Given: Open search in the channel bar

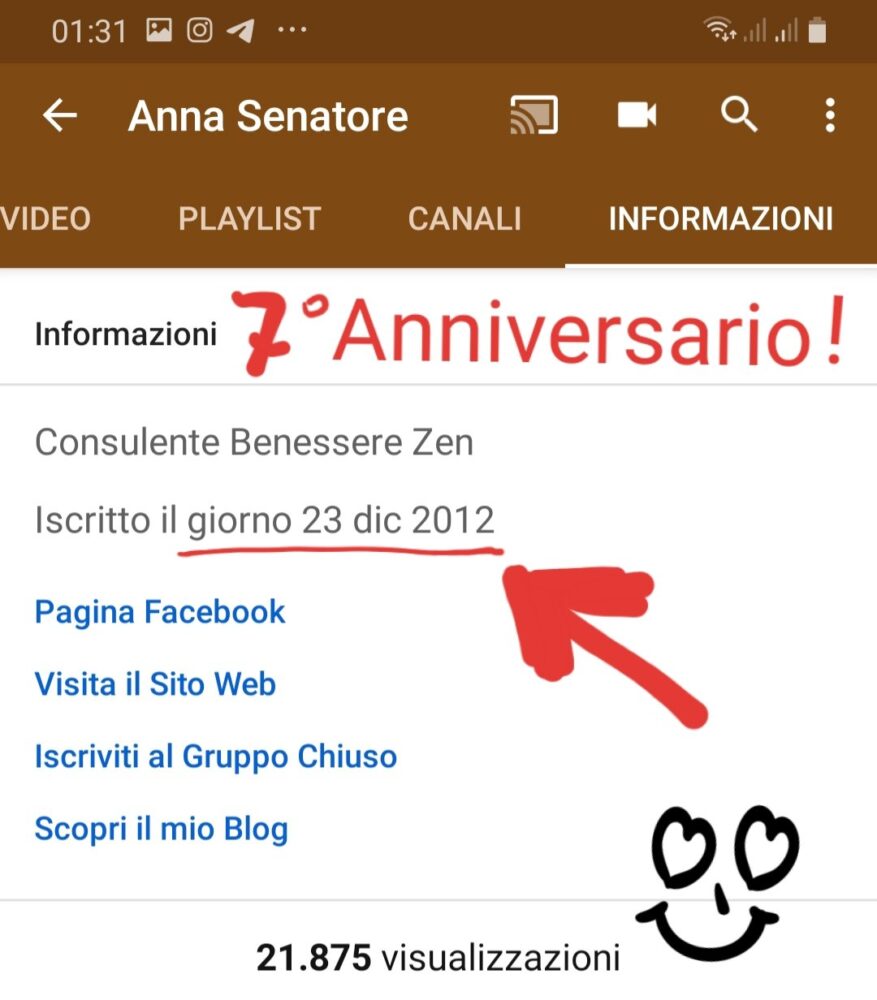Looking at the screenshot, I should coord(739,116).
